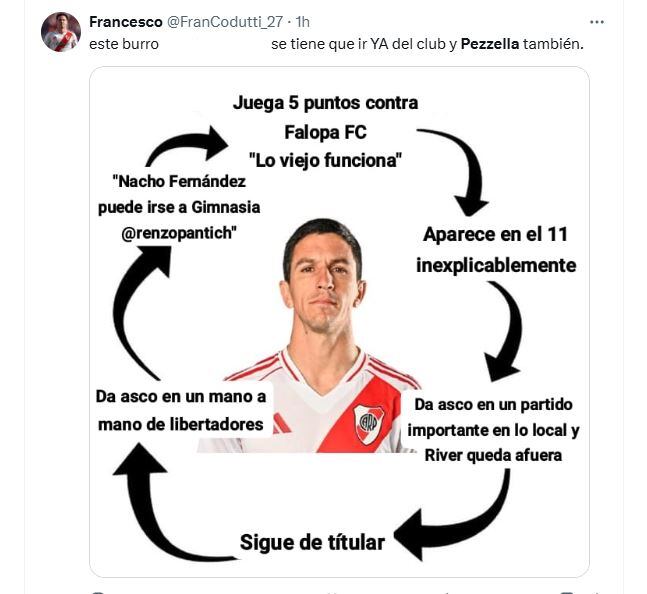
Task: Open Francesco's profile avatar
Action: (60, 32)
